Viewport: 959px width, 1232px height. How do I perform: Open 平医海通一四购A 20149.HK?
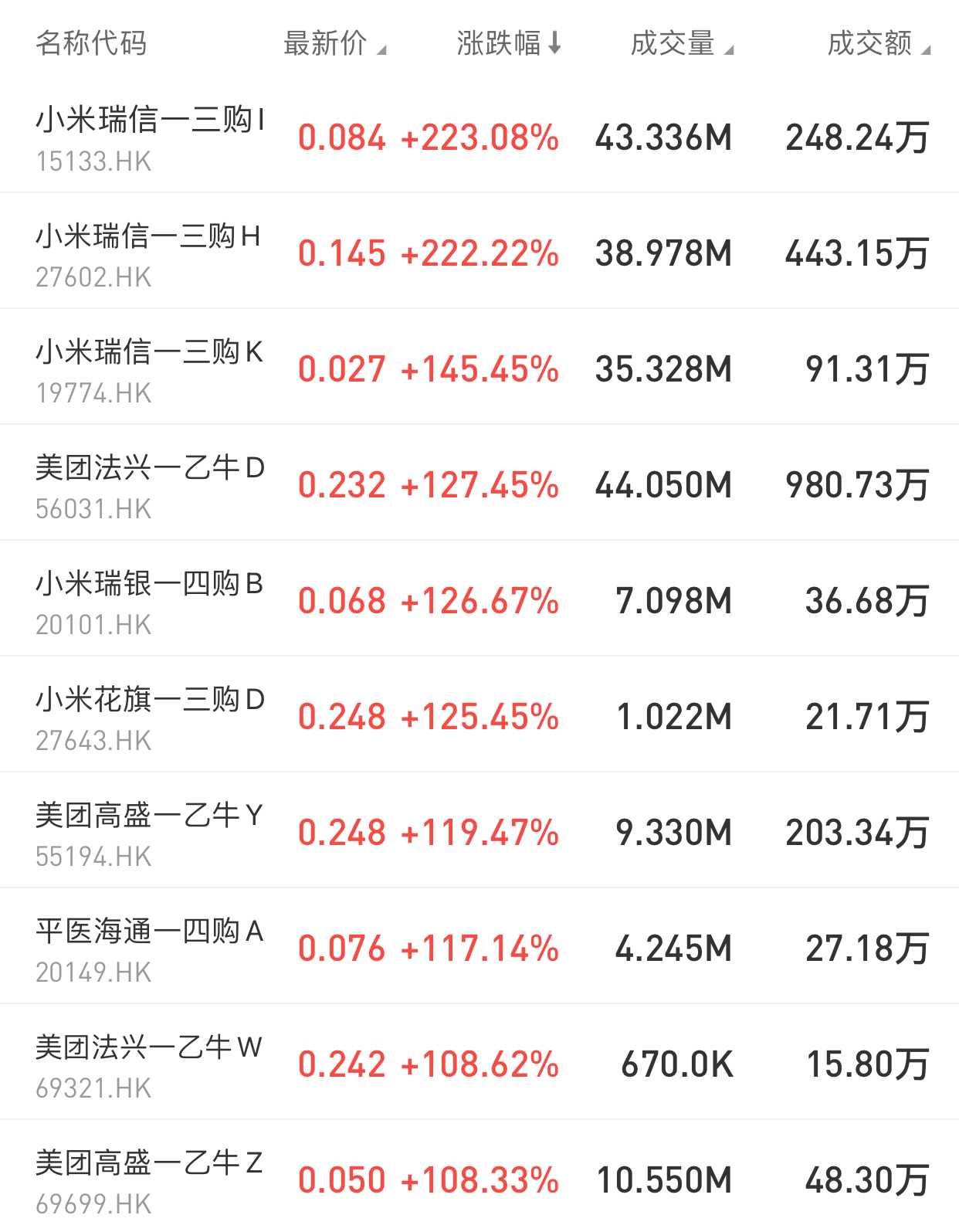(149, 949)
